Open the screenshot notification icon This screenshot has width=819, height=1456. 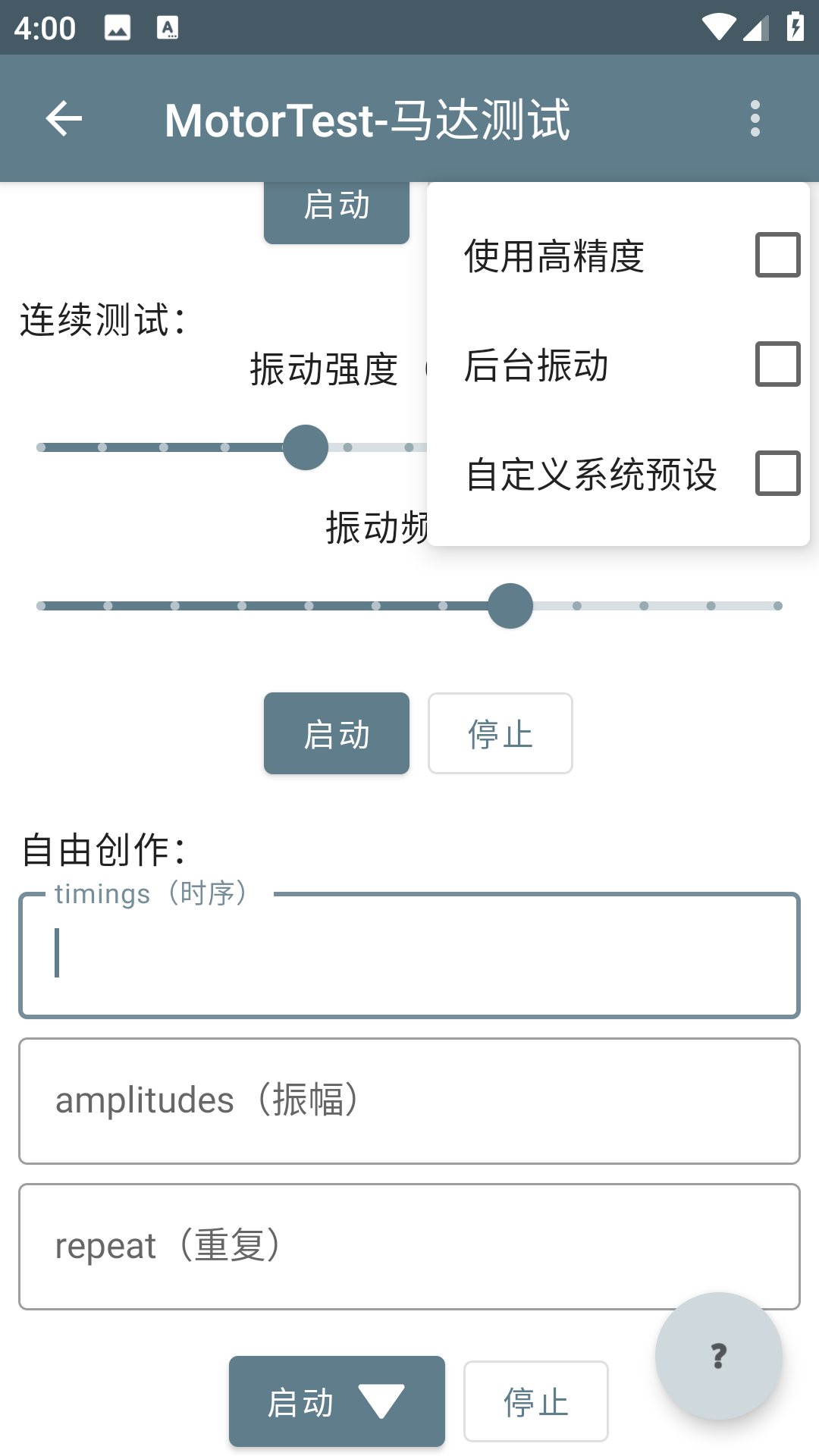(x=117, y=27)
